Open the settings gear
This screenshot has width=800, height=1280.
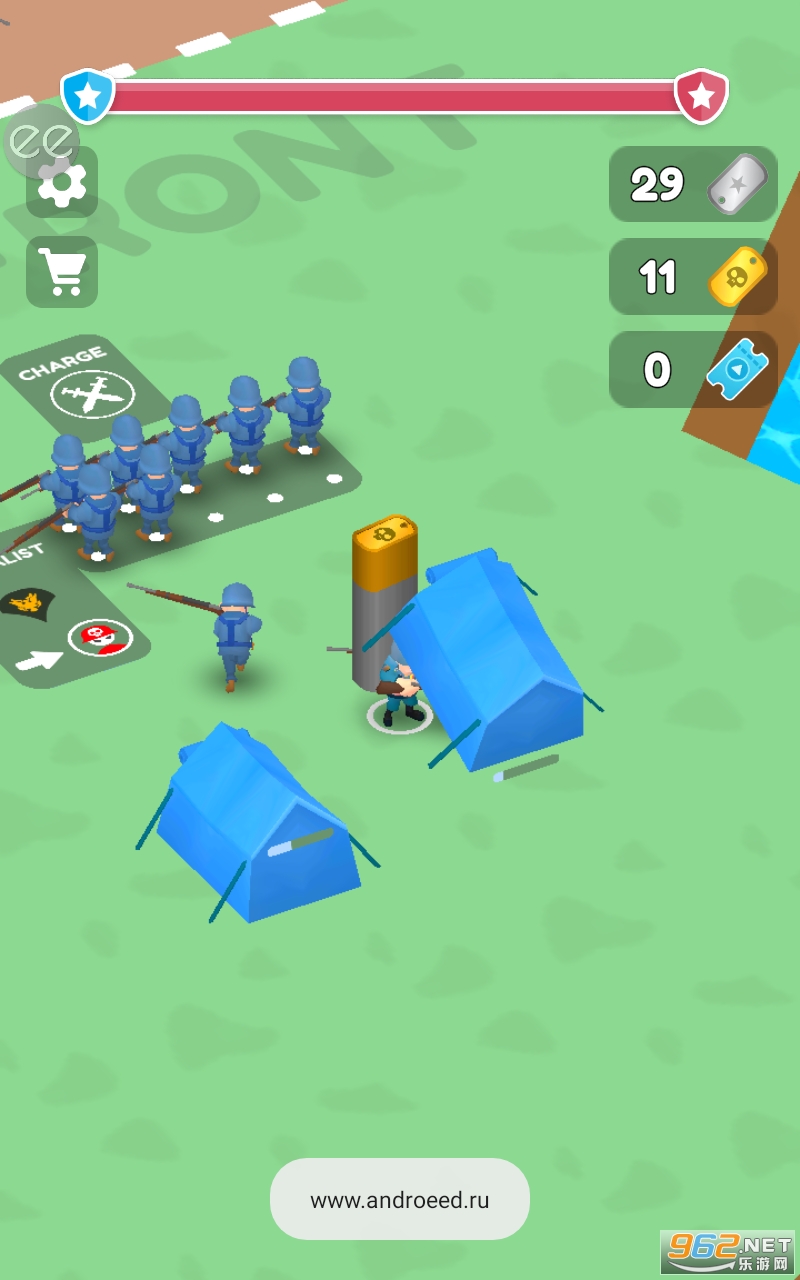tap(62, 183)
